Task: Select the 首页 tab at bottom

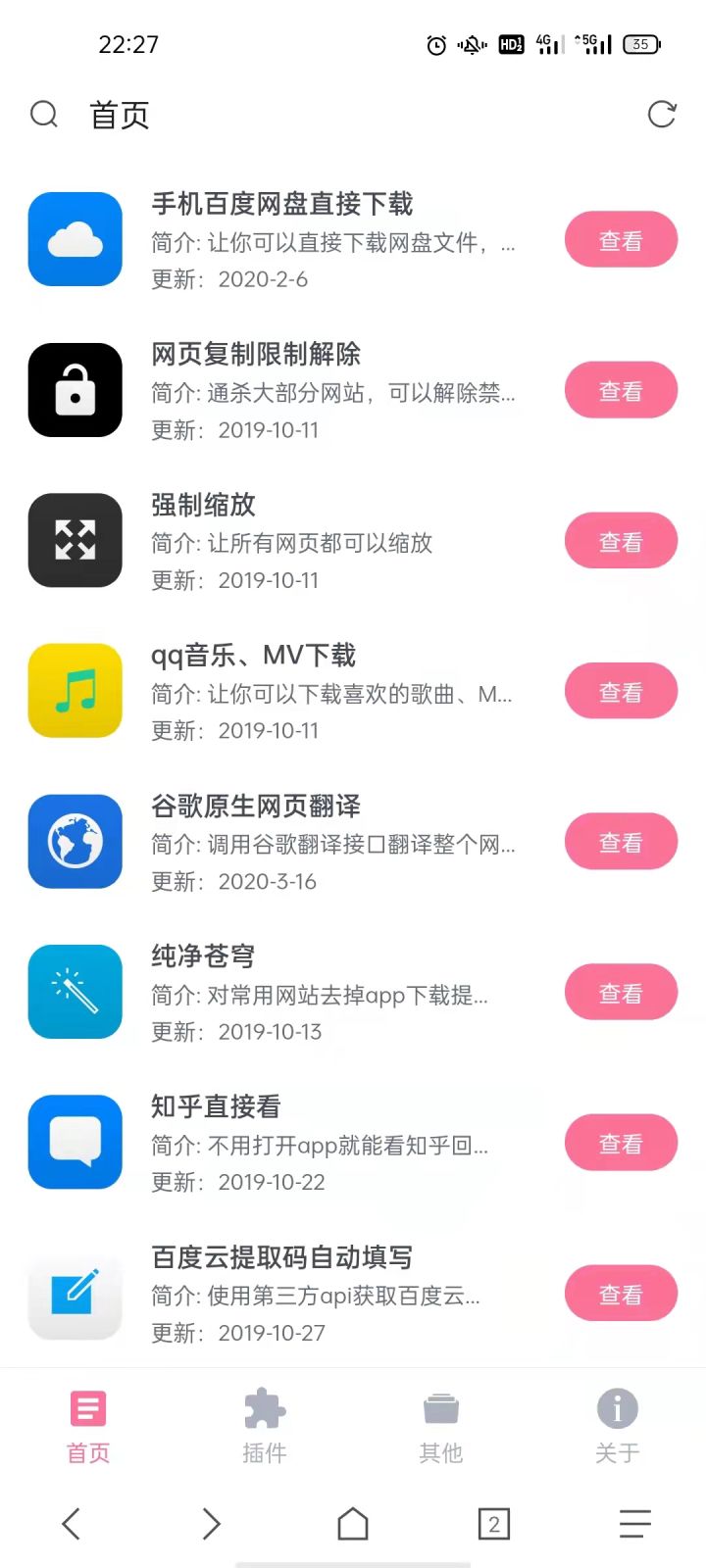Action: pos(87,1428)
